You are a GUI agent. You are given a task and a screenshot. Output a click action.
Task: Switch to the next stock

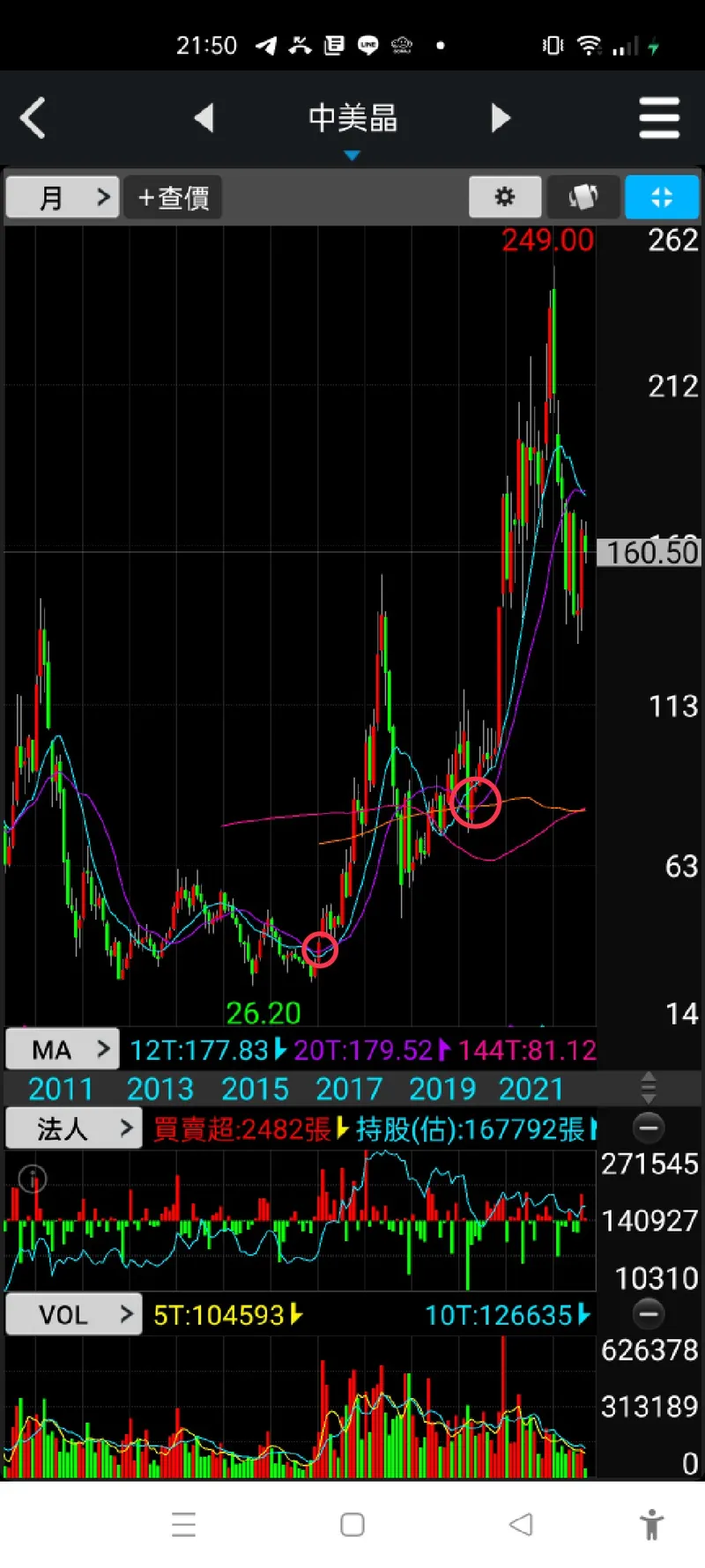click(x=501, y=117)
